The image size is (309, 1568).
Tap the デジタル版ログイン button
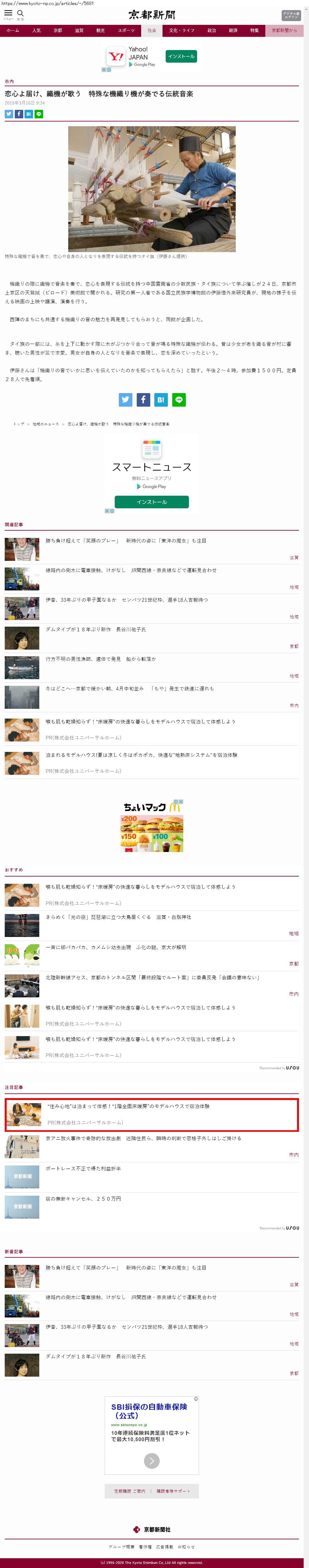pyautogui.click(x=291, y=15)
